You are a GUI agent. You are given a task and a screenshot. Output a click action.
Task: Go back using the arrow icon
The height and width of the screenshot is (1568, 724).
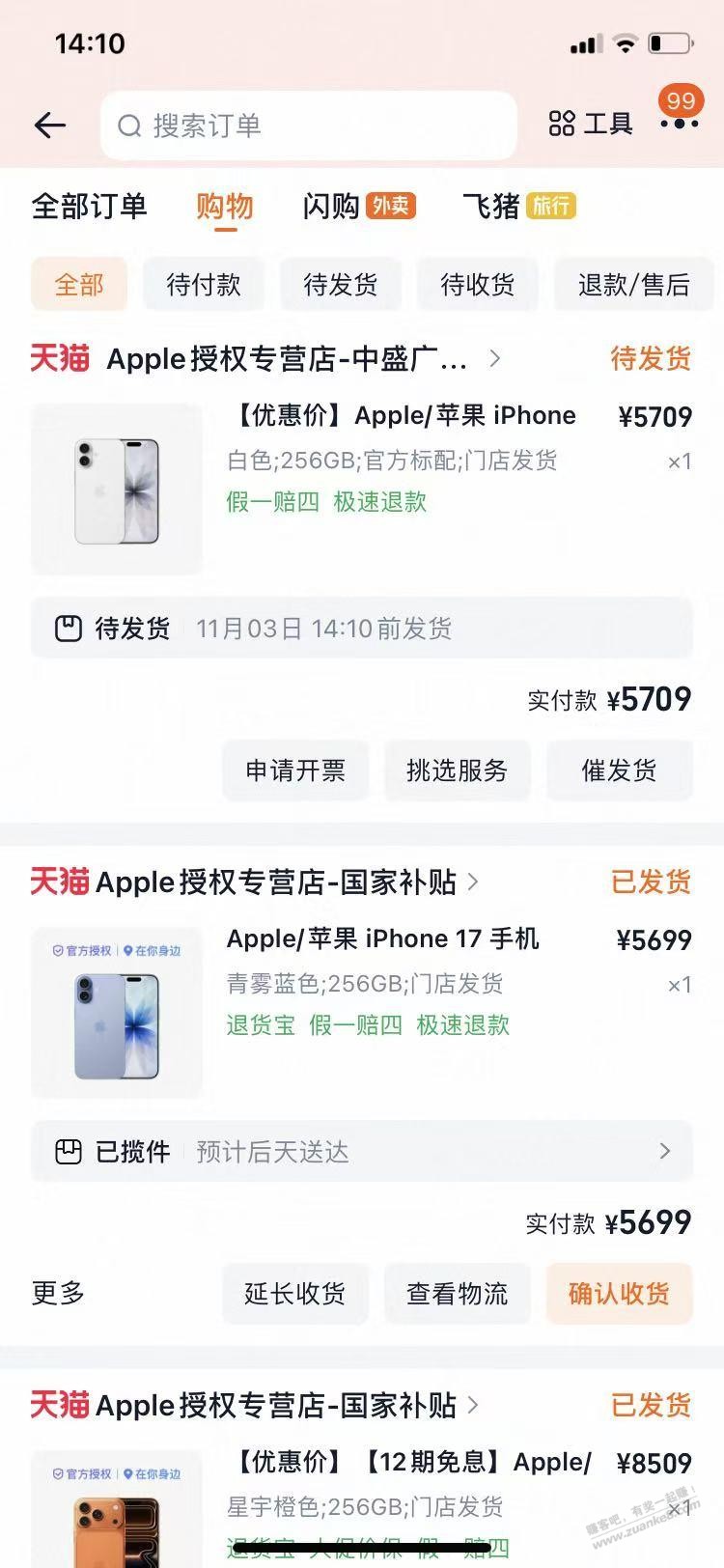(49, 125)
